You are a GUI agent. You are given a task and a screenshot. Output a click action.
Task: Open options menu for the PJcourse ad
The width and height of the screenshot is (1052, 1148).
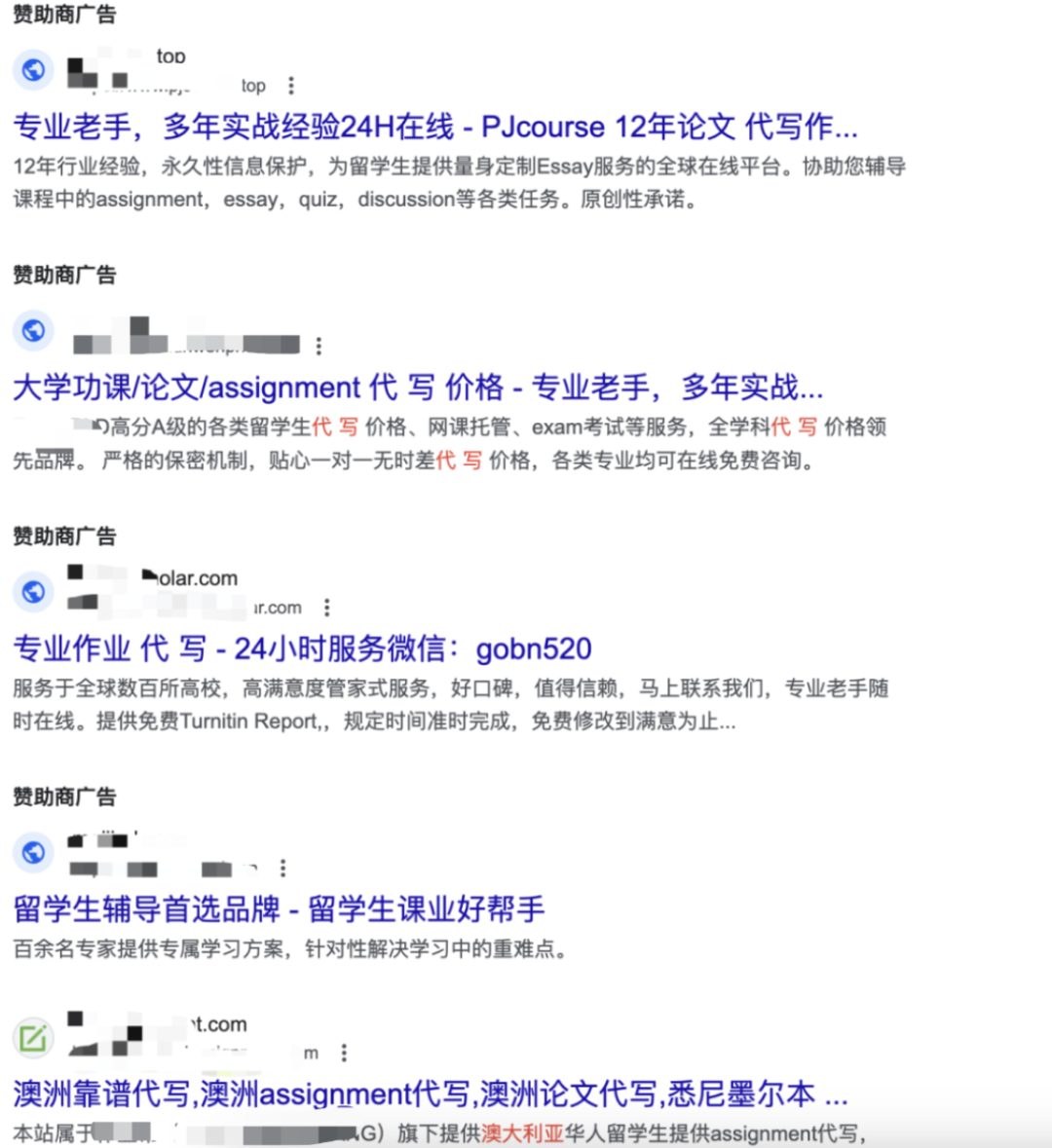290,86
